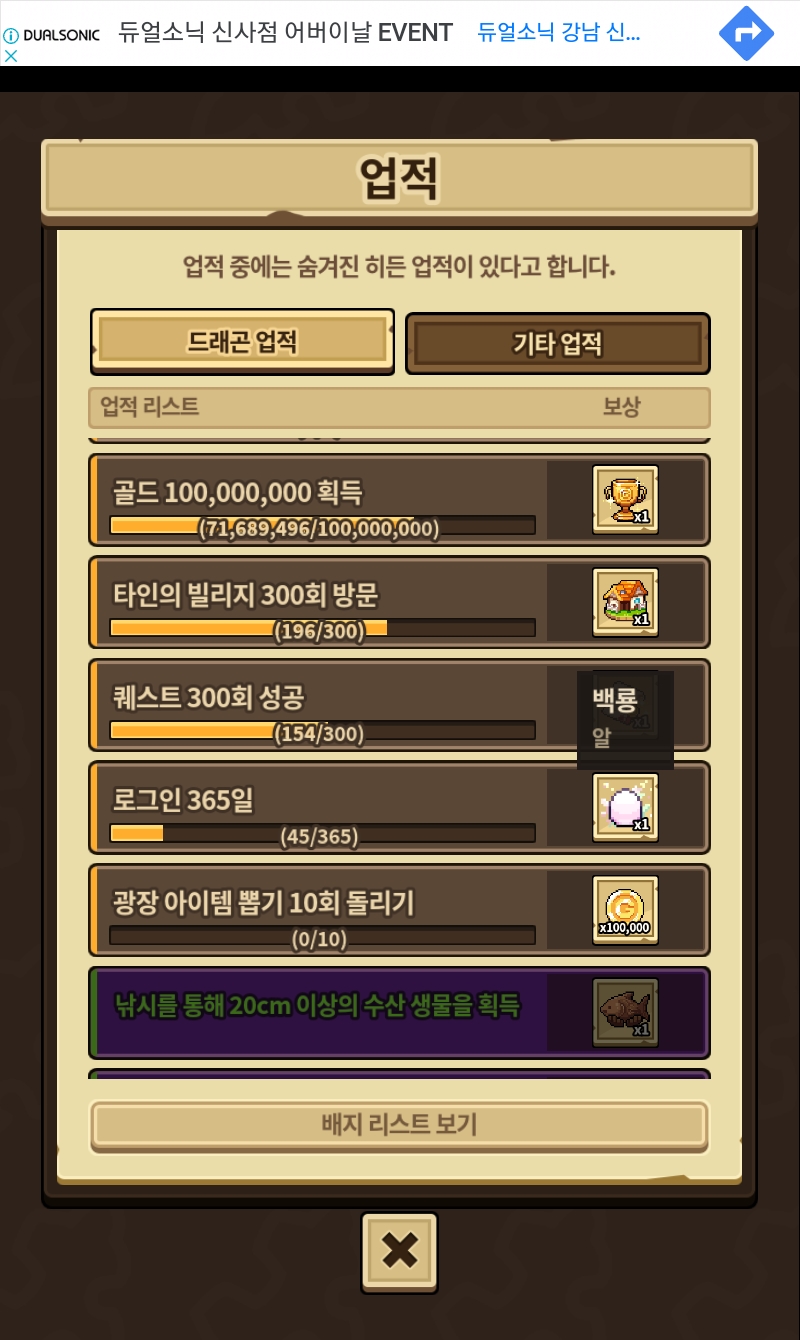This screenshot has width=800, height=1340.
Task: Switch to the 기타 업적 tab
Action: [557, 344]
